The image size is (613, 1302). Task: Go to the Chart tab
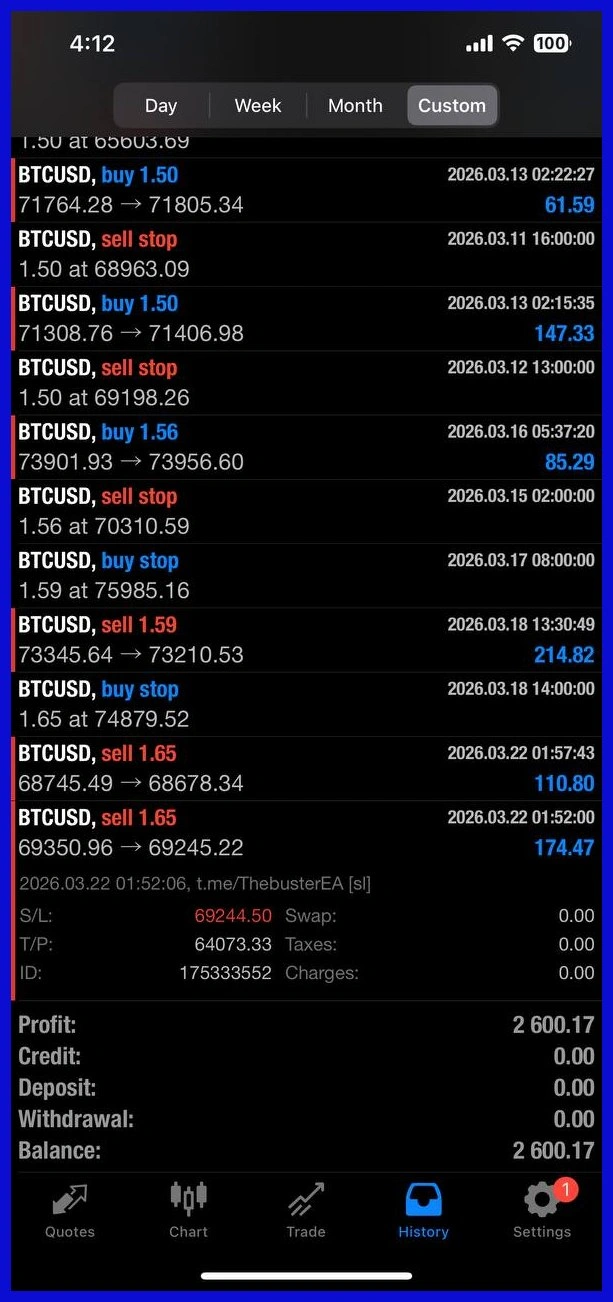pos(188,1211)
